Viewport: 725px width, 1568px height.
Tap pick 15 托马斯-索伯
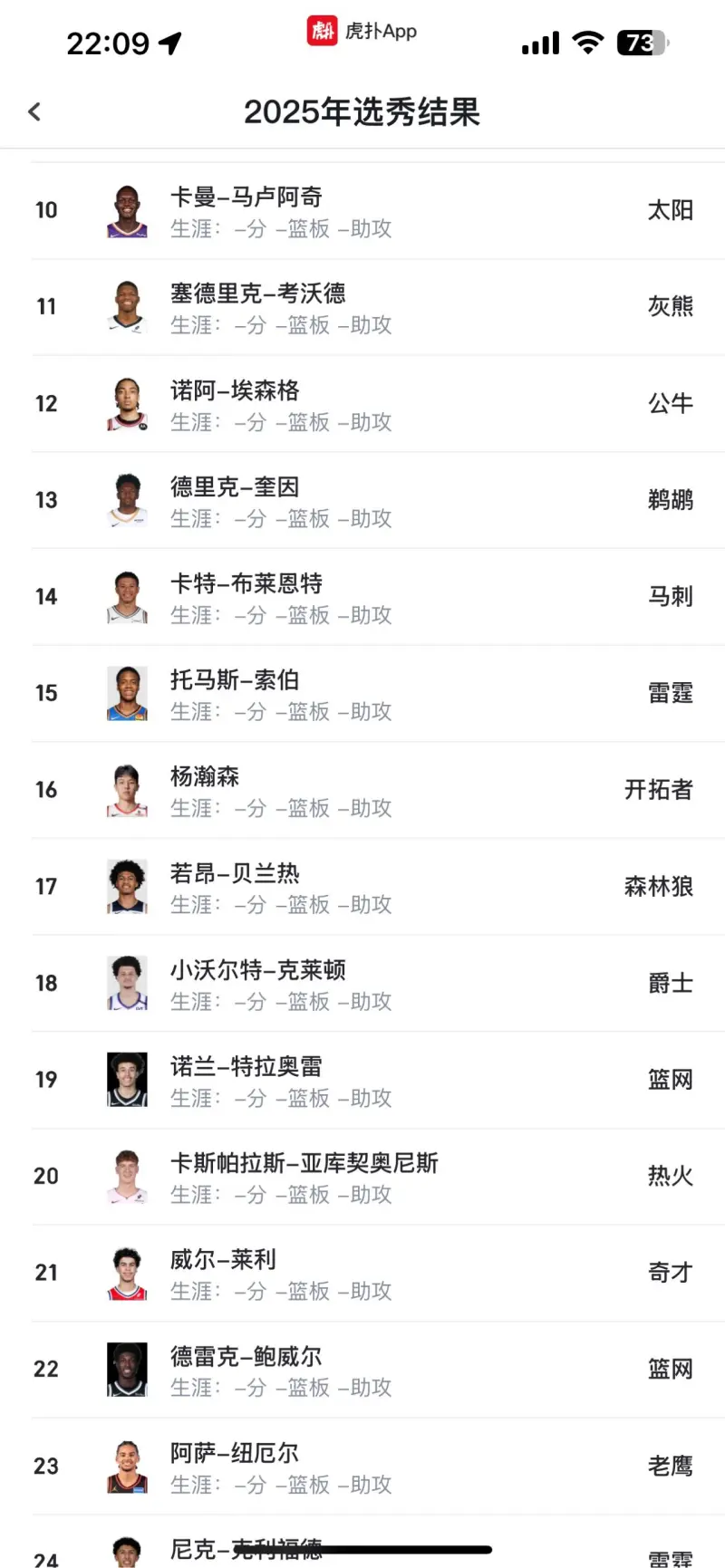click(362, 694)
